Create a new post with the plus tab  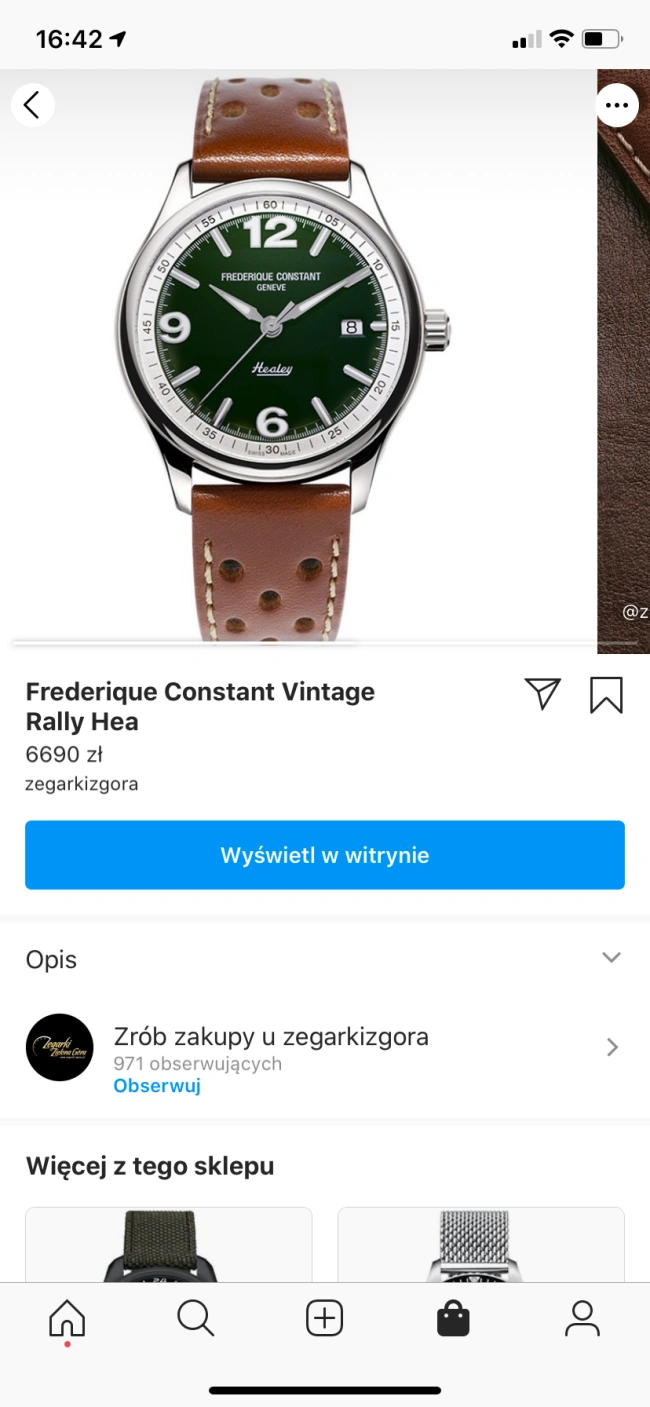coord(324,1319)
